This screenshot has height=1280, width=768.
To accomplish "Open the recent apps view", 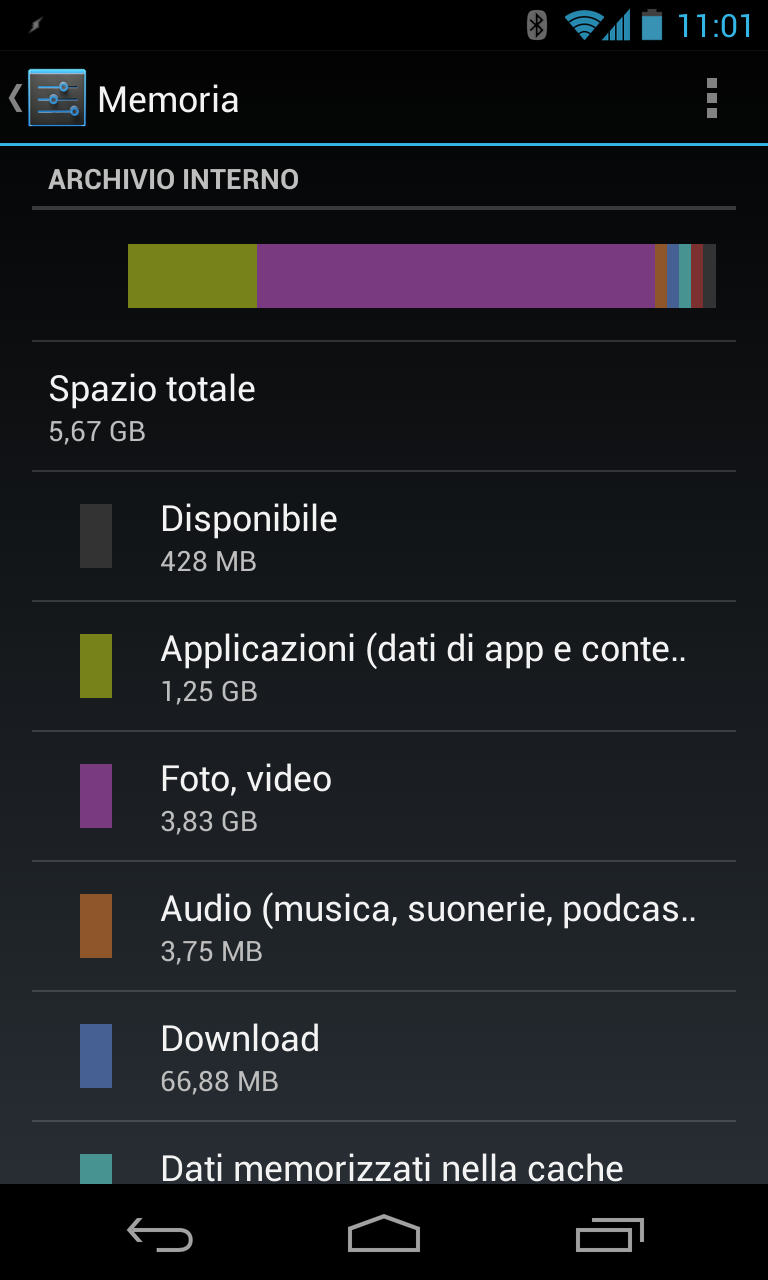I will coord(610,1234).
